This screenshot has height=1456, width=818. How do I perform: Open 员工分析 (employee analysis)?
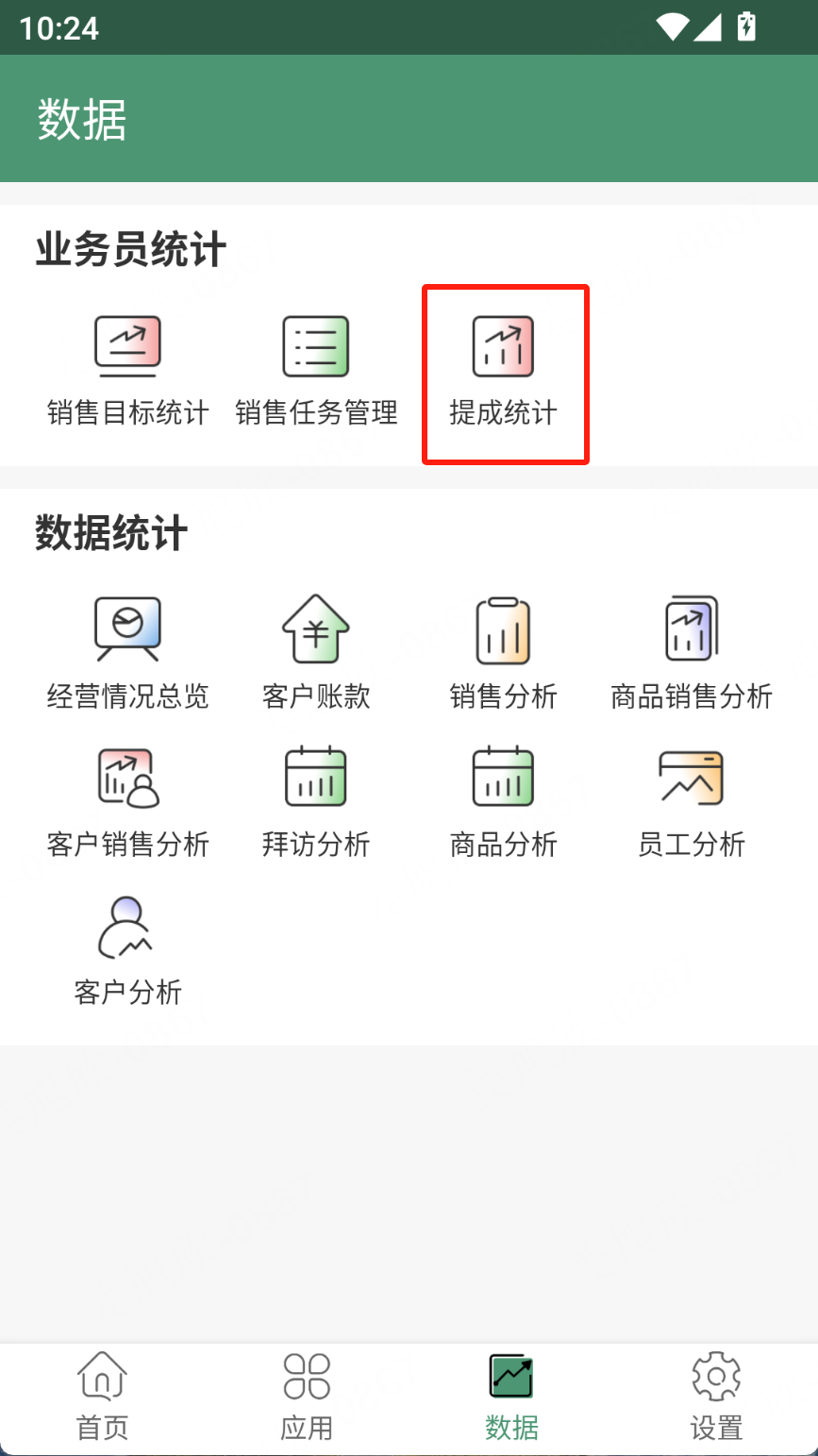692,802
